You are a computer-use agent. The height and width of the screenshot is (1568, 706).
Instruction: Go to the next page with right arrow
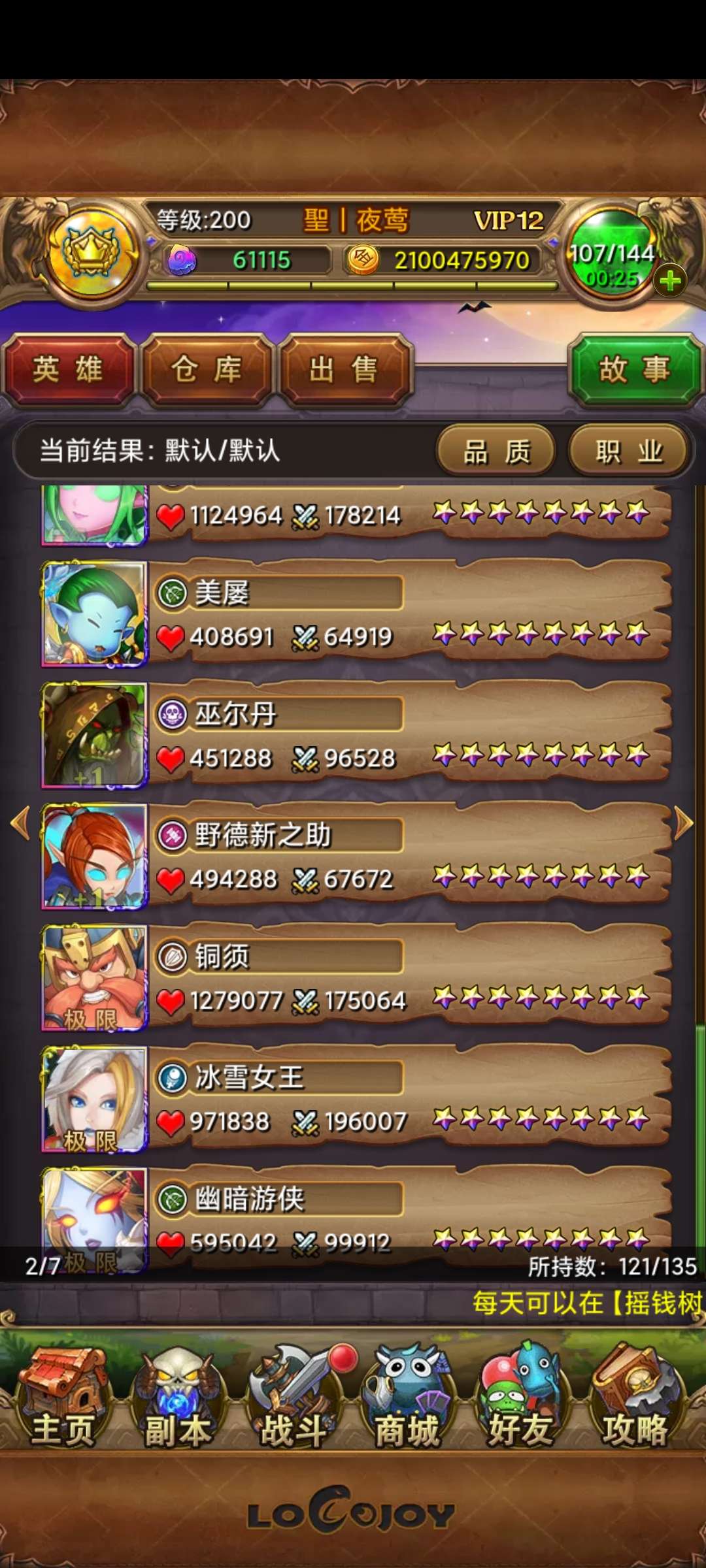point(683,823)
